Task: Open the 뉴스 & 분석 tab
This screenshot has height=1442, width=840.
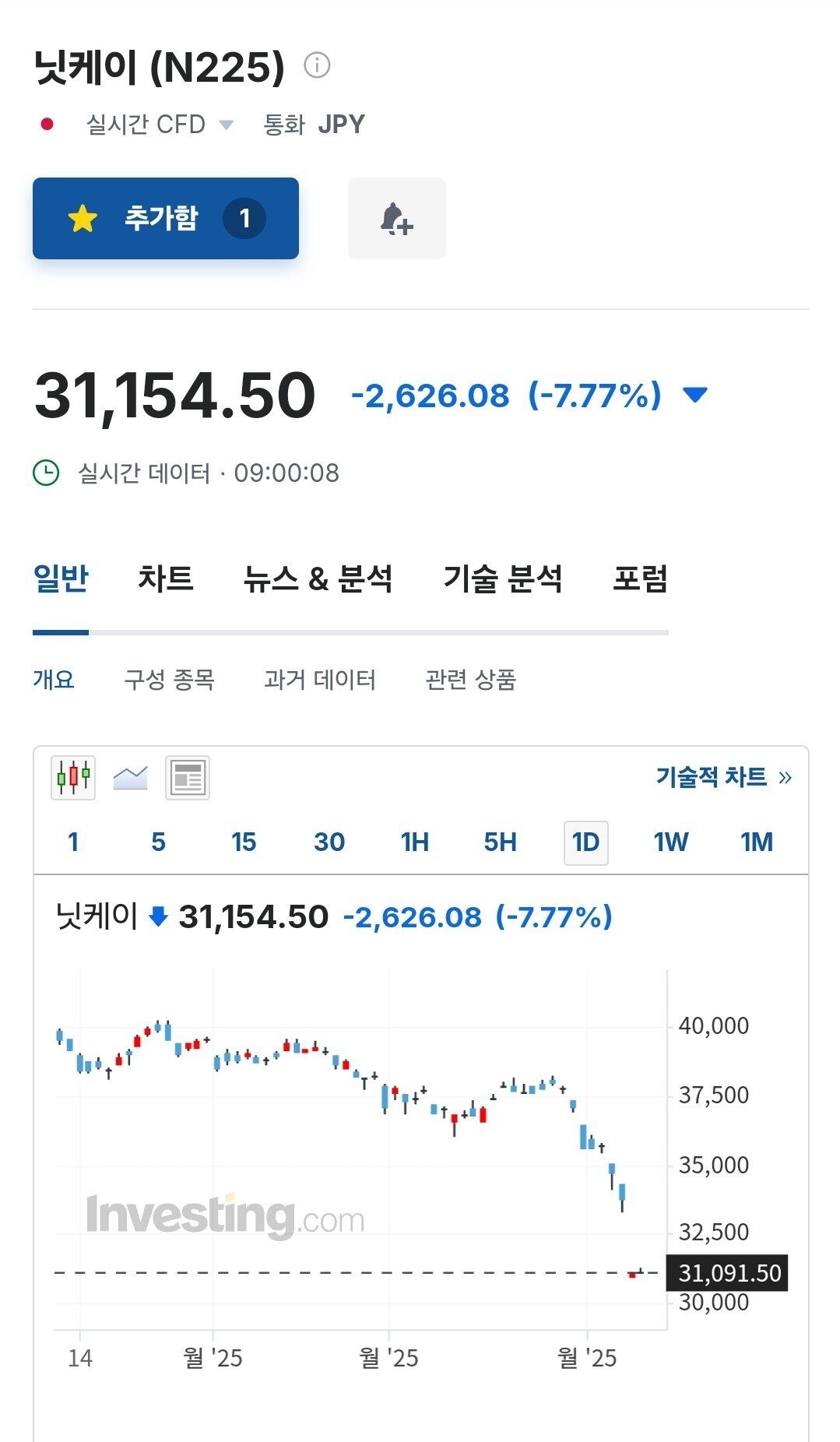Action: coord(319,579)
